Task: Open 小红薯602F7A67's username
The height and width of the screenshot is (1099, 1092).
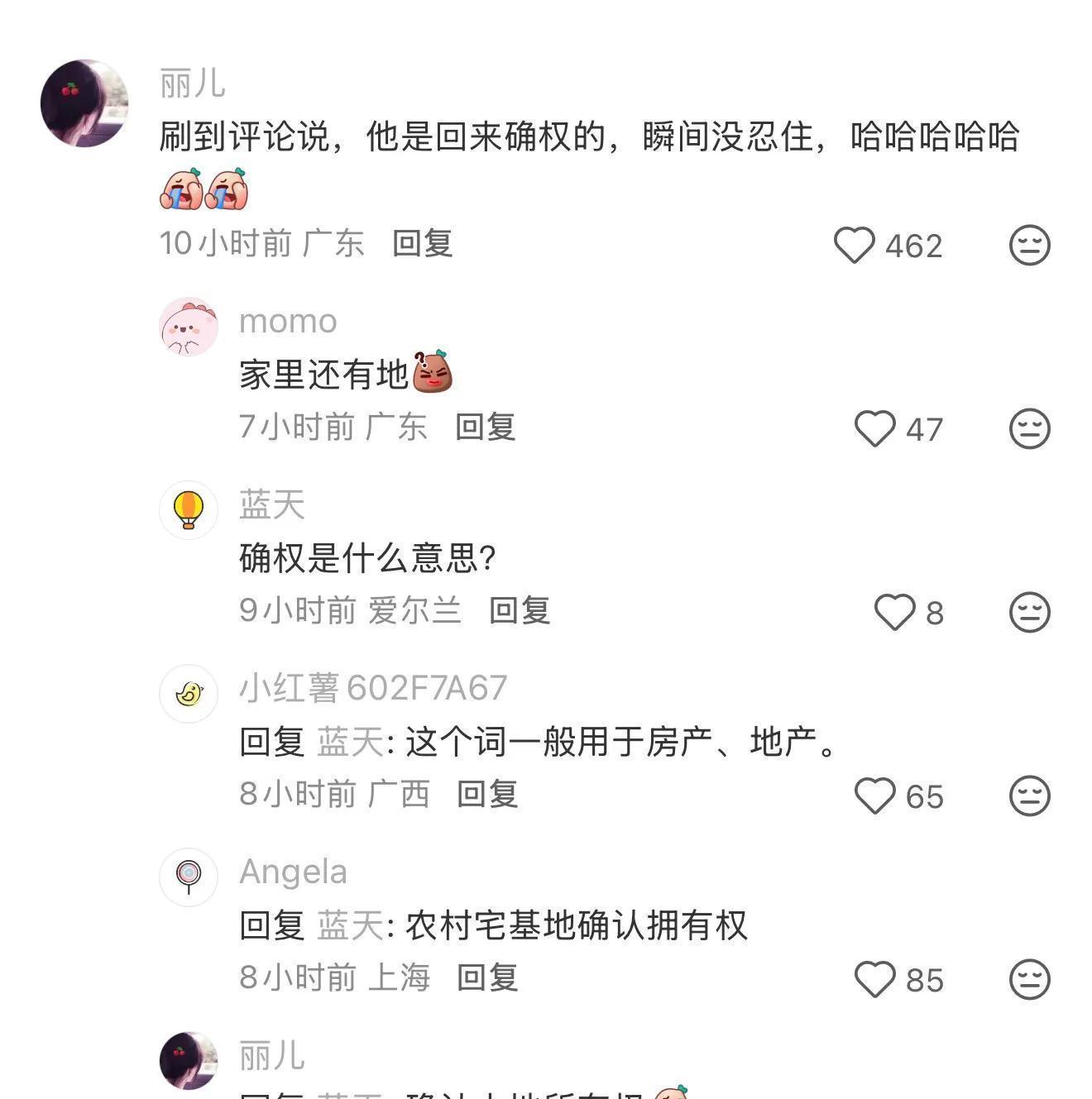Action: point(373,688)
